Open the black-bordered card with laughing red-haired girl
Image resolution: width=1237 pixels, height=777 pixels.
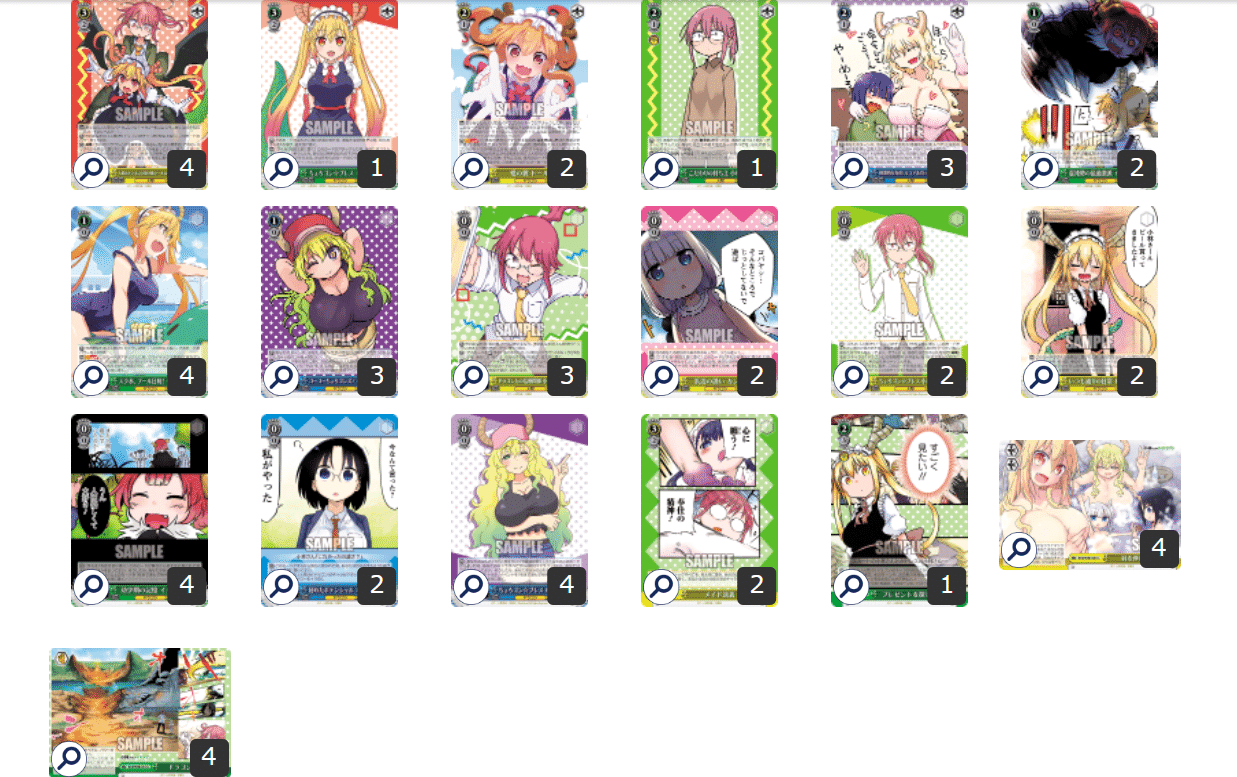point(92,586)
